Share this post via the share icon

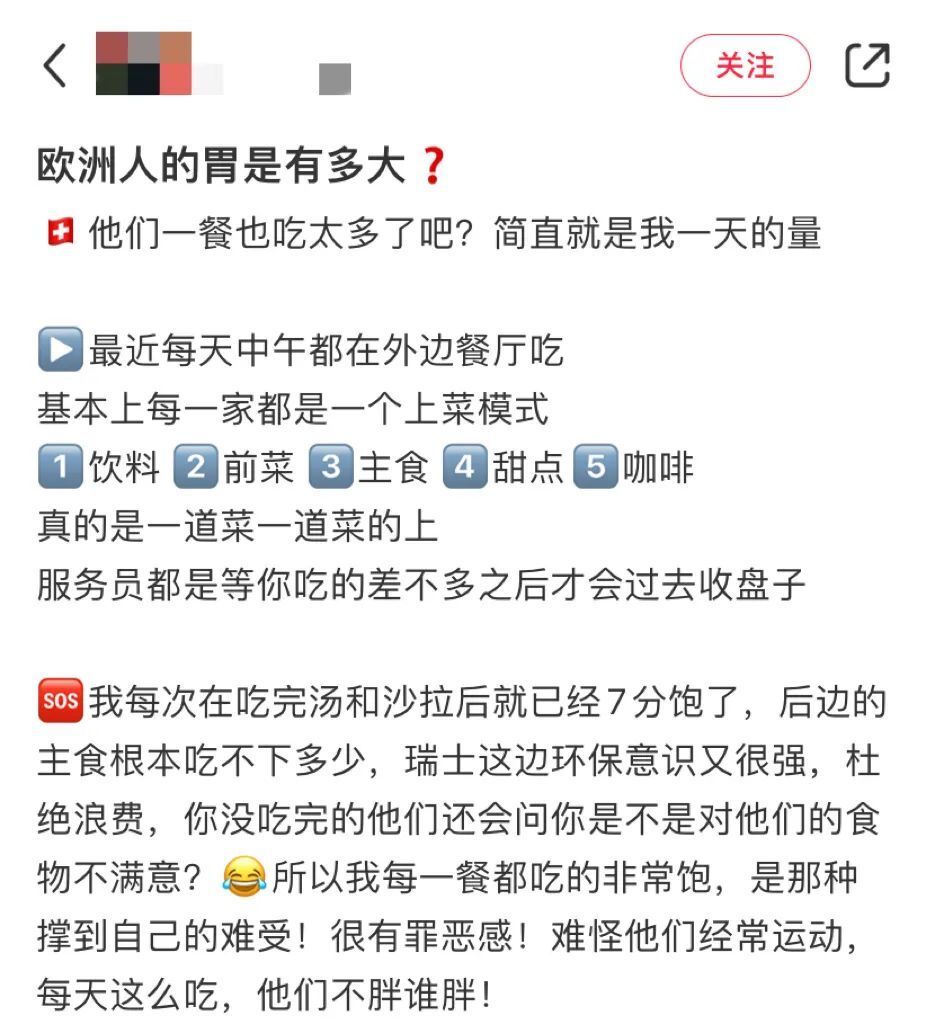867,66
